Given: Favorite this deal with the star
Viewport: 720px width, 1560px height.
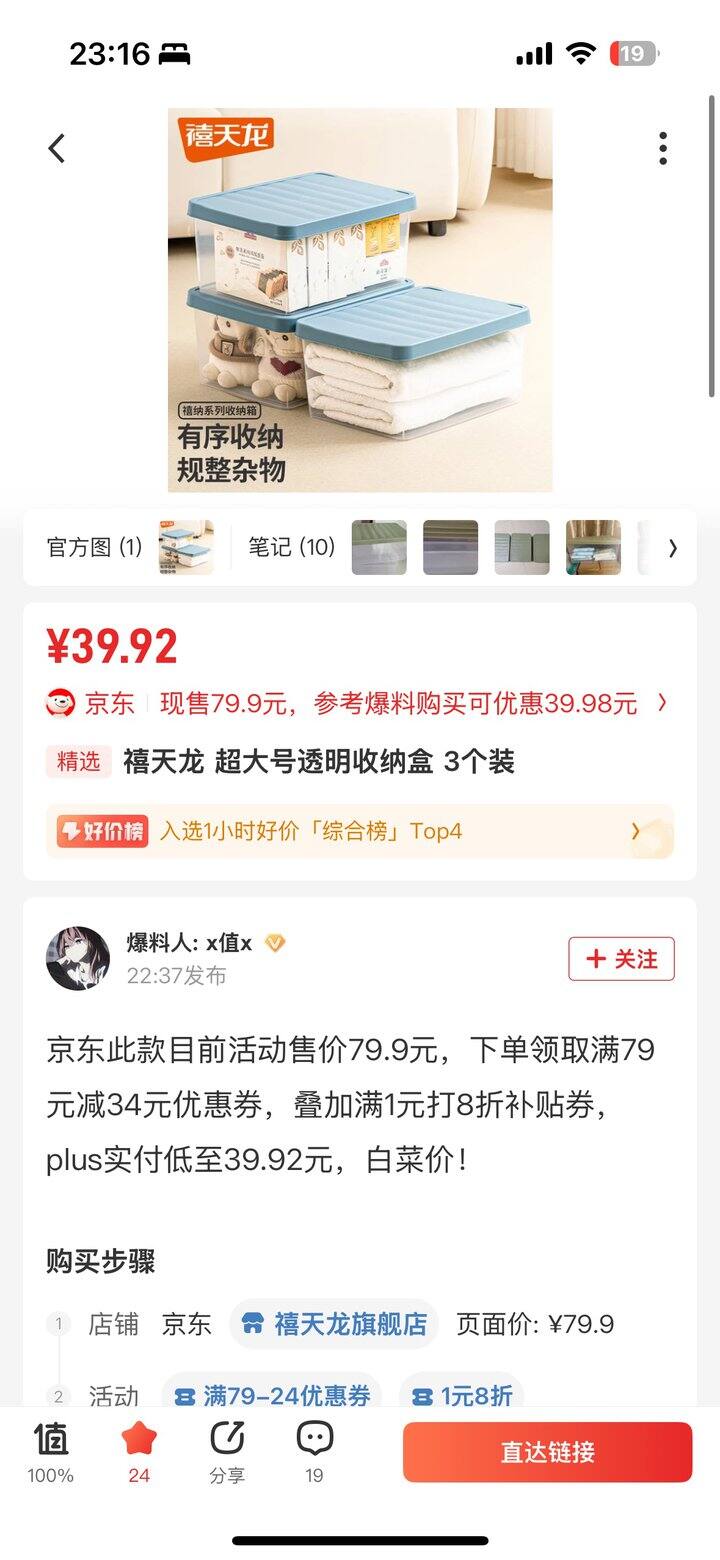Looking at the screenshot, I should (139, 1451).
